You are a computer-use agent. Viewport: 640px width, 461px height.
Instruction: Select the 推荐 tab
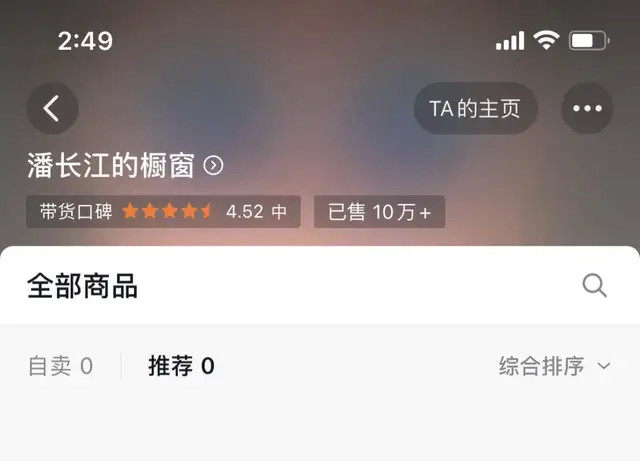click(x=181, y=366)
